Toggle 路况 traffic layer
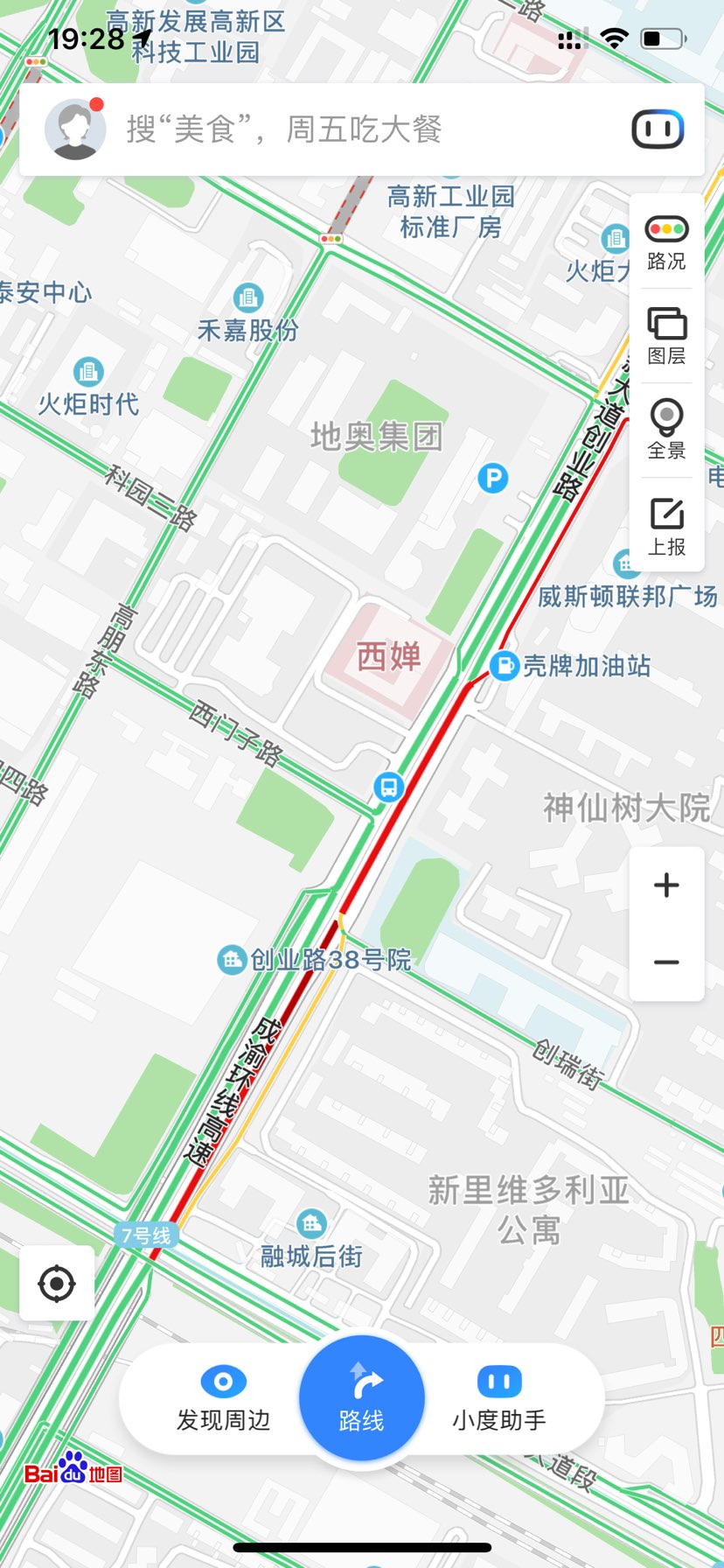724x1568 pixels. 666,242
